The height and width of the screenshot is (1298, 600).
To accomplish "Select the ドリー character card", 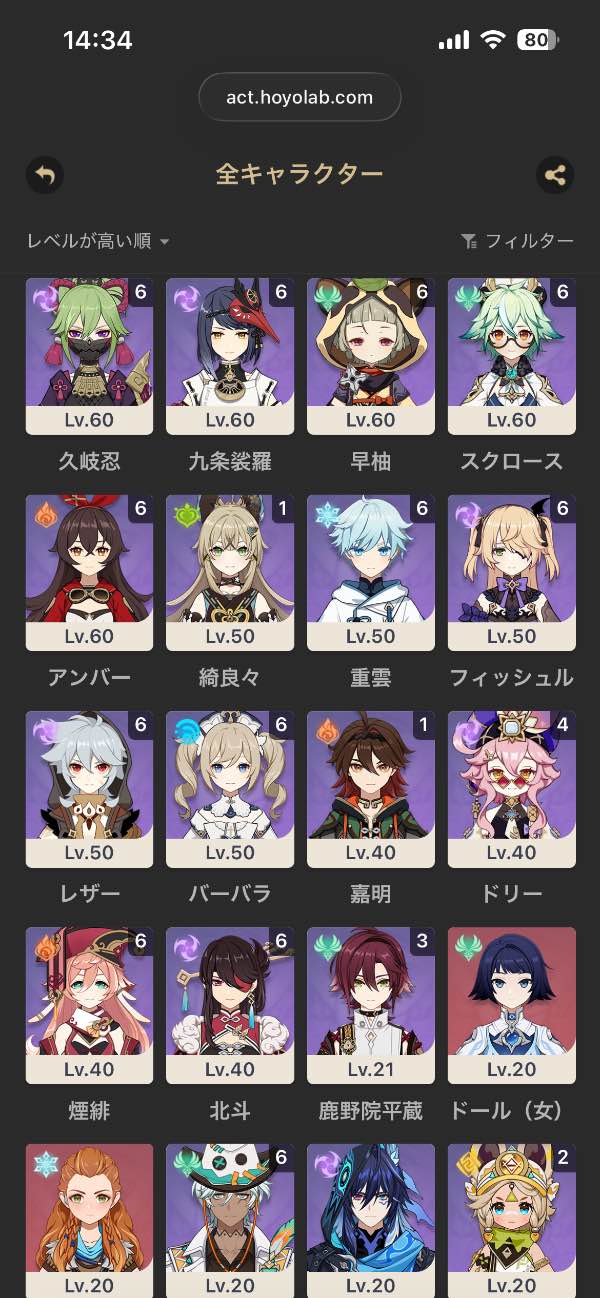I will click(512, 789).
